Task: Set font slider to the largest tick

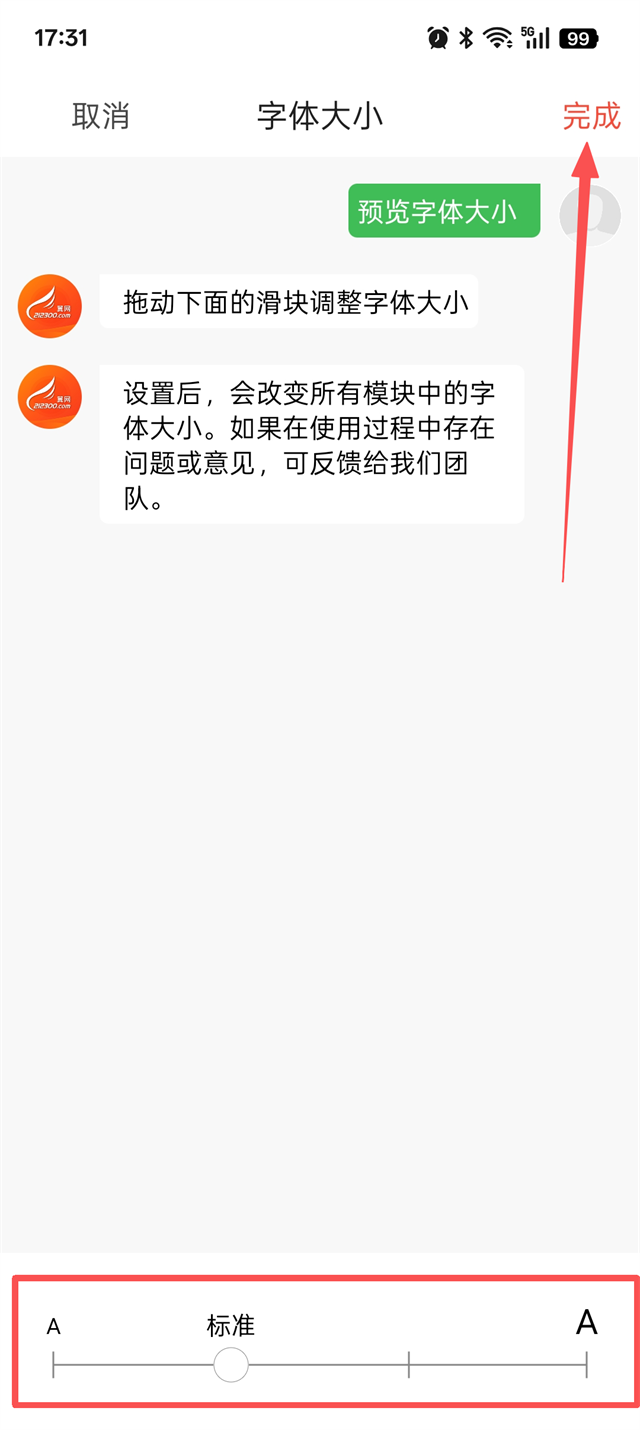Action: [x=587, y=1364]
